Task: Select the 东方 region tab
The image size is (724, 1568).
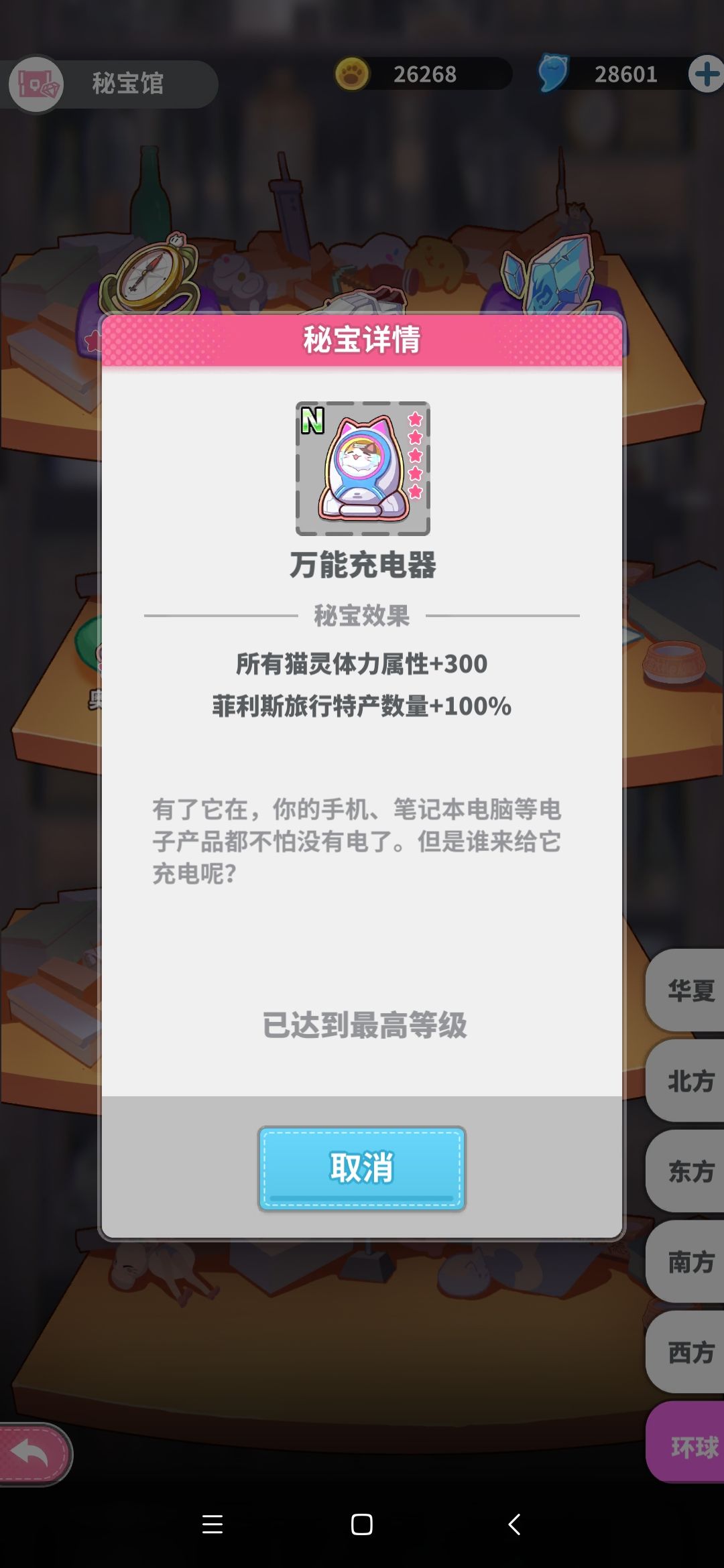Action: [686, 1171]
